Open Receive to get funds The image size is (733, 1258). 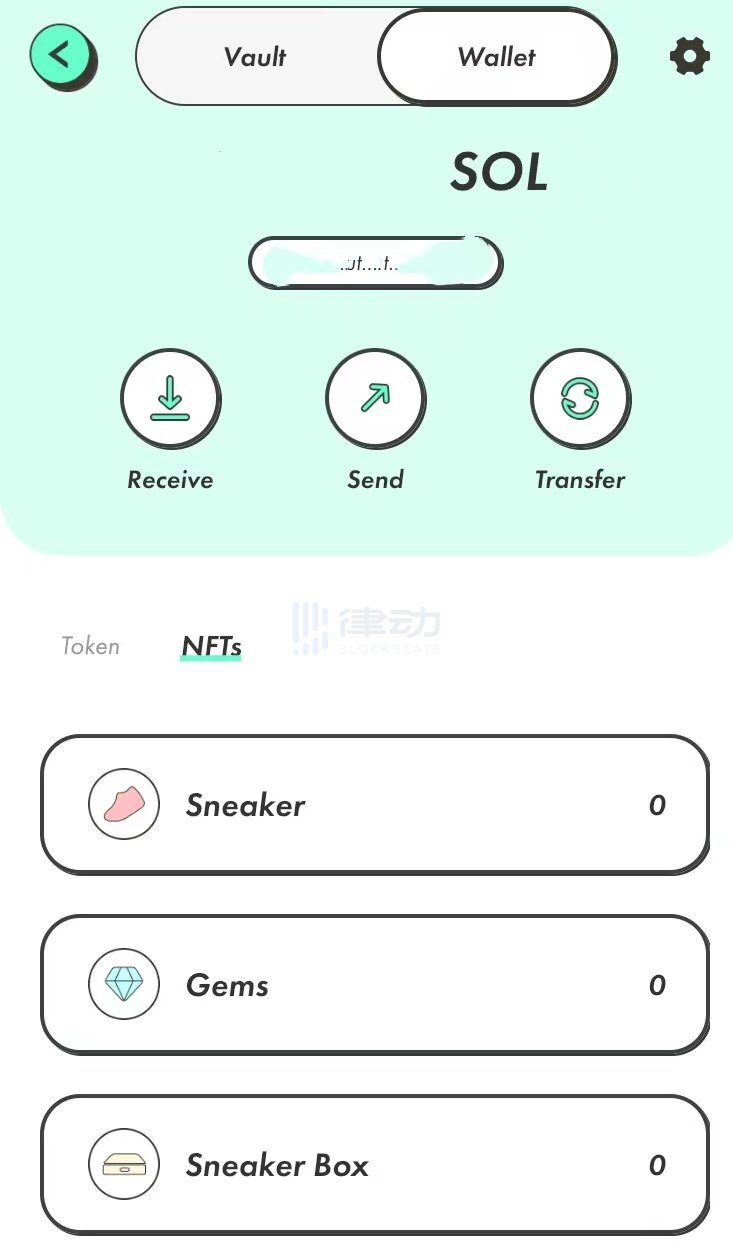(170, 399)
